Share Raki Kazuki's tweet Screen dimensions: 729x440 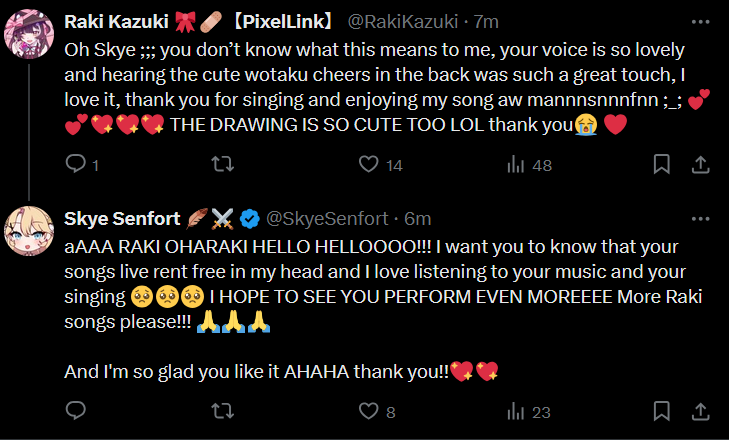[x=701, y=164]
